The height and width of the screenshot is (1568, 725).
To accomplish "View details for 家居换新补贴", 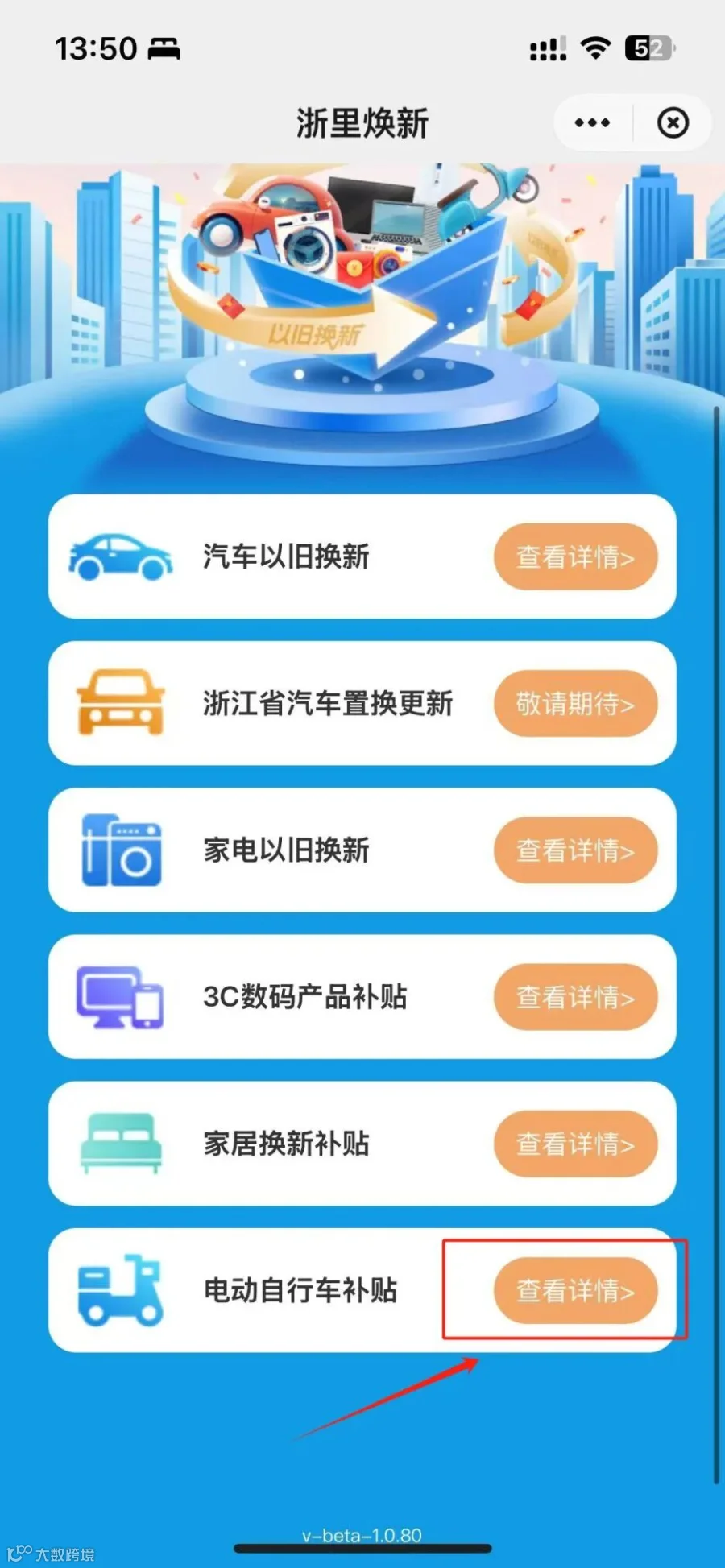I will (x=575, y=1144).
